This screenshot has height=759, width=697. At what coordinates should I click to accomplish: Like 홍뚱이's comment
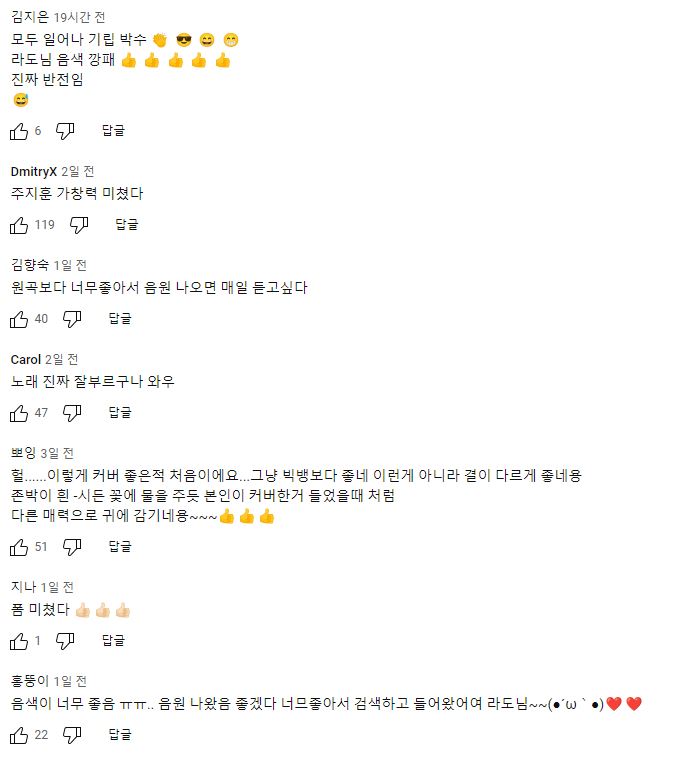click(x=19, y=735)
